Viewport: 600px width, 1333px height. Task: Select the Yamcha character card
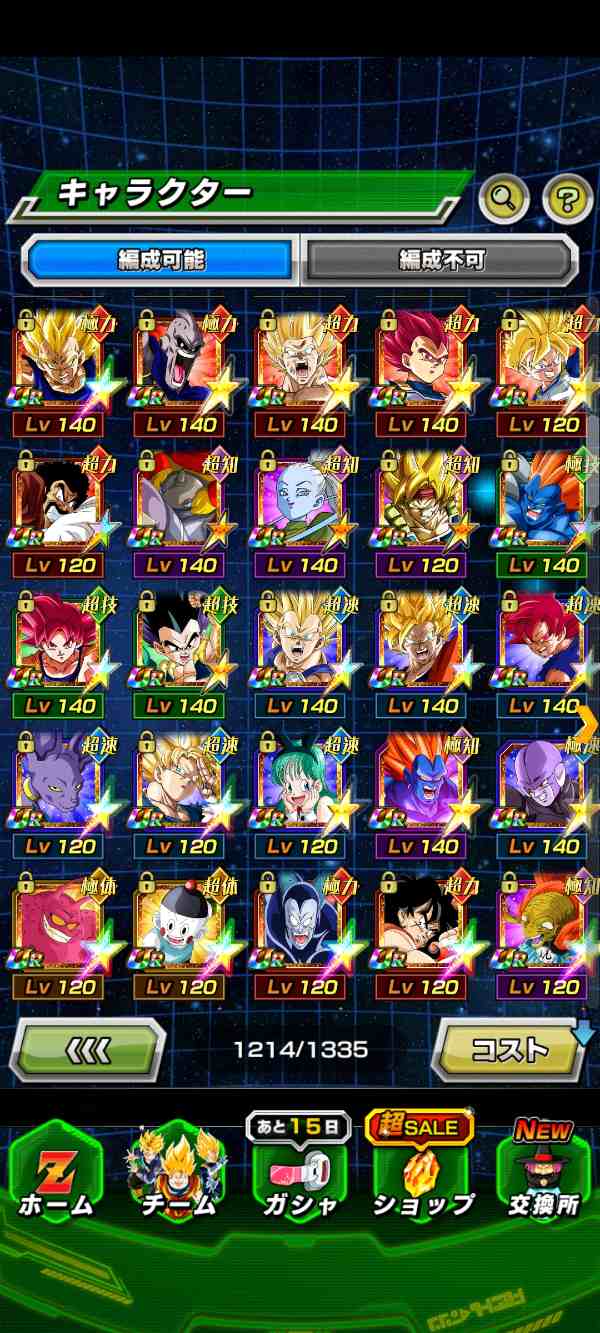tap(421, 930)
